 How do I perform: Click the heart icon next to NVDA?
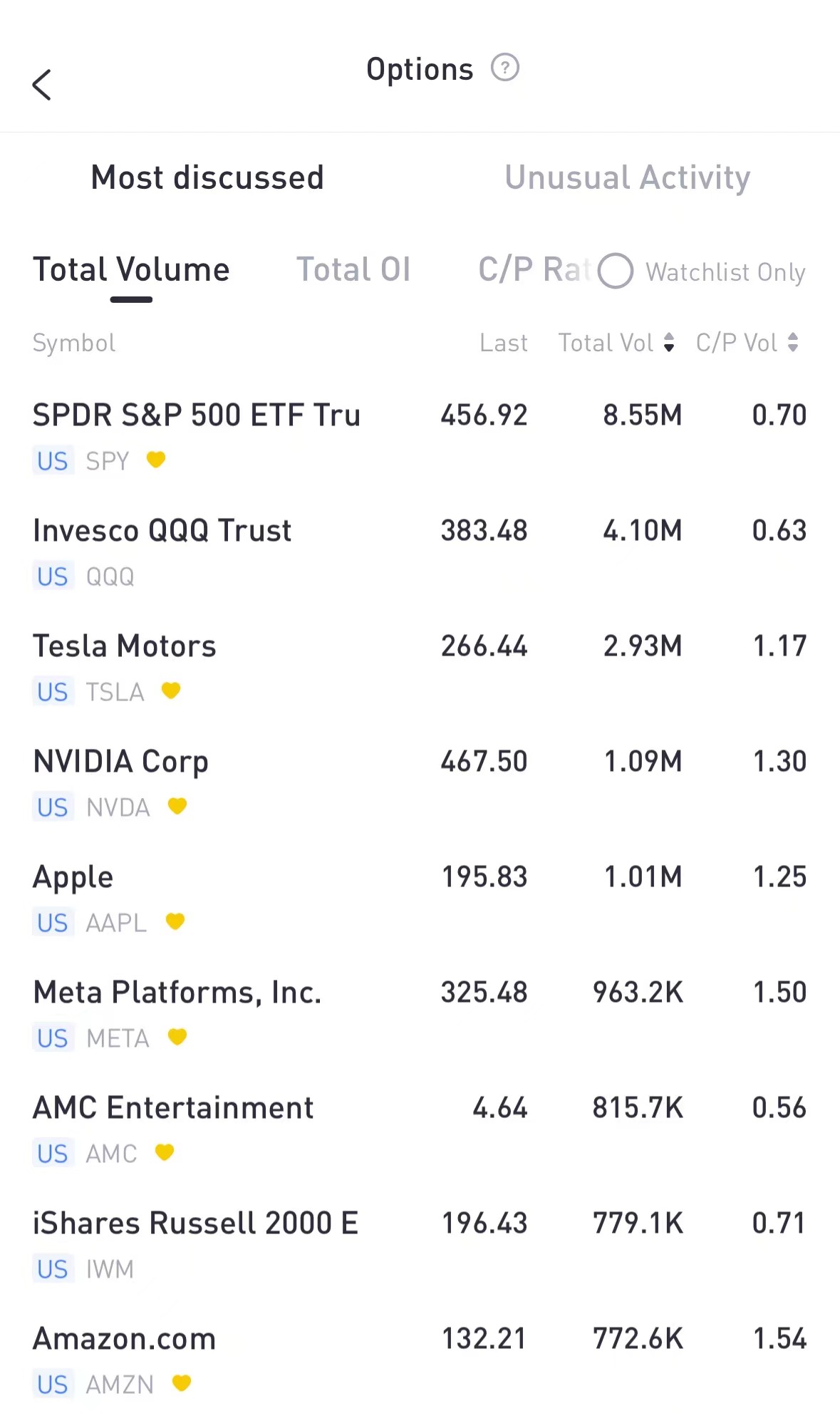[x=177, y=806]
